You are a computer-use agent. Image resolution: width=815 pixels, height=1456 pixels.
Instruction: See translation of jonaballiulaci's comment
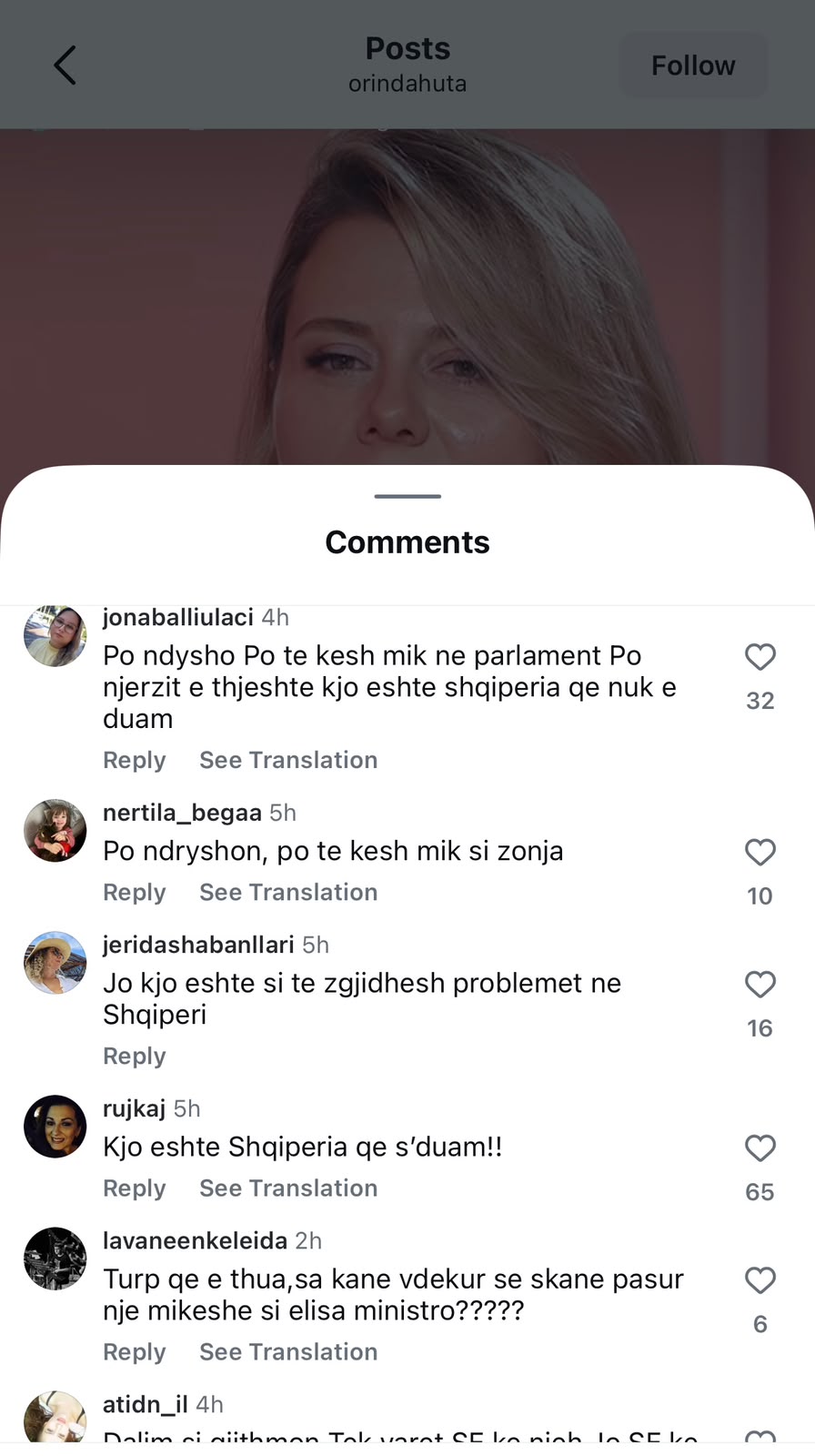coord(288,760)
